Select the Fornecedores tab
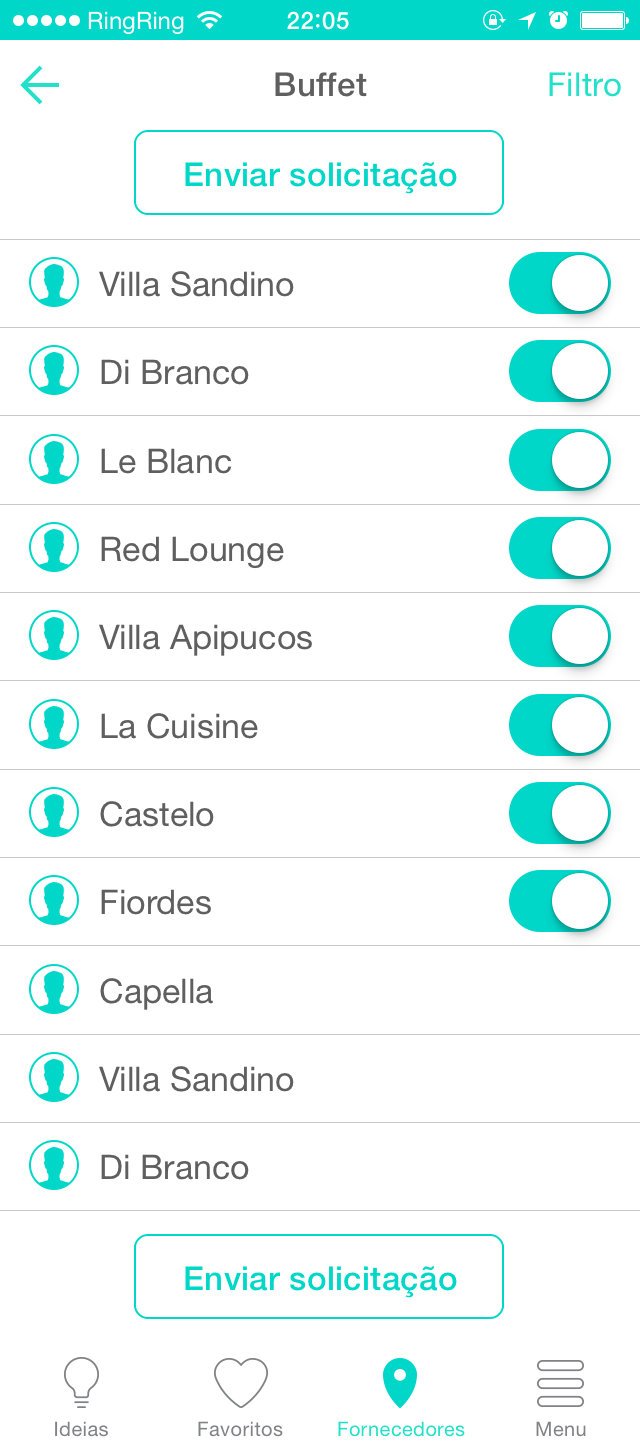The height and width of the screenshot is (1444, 640). coord(400,1398)
